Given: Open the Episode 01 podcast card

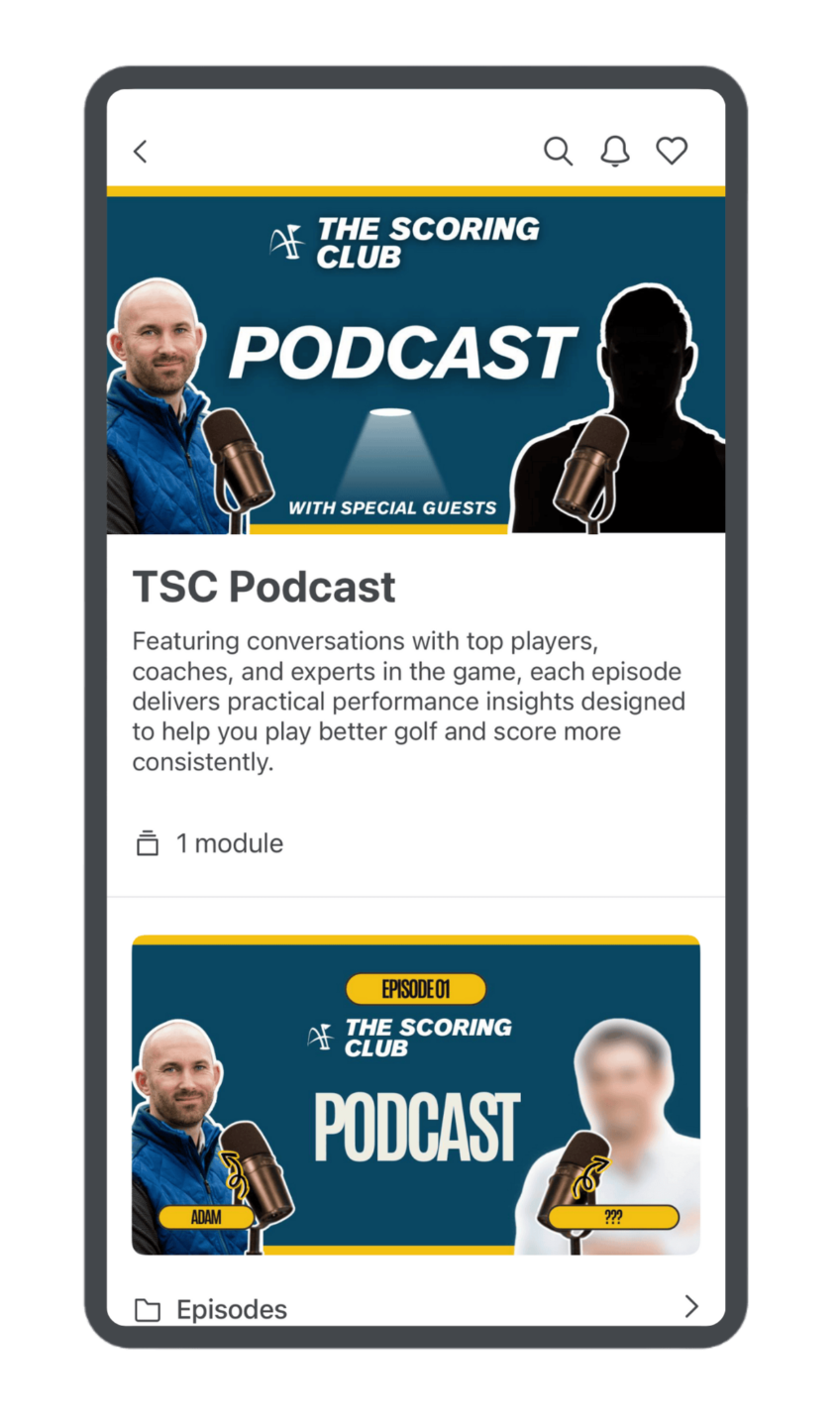Looking at the screenshot, I should (416, 1095).
